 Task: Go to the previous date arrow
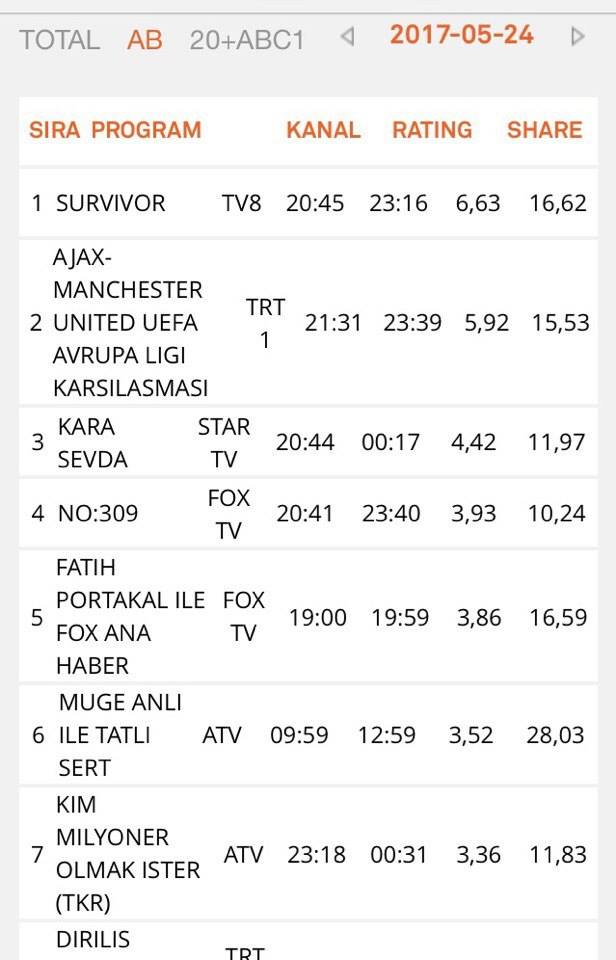(347, 36)
